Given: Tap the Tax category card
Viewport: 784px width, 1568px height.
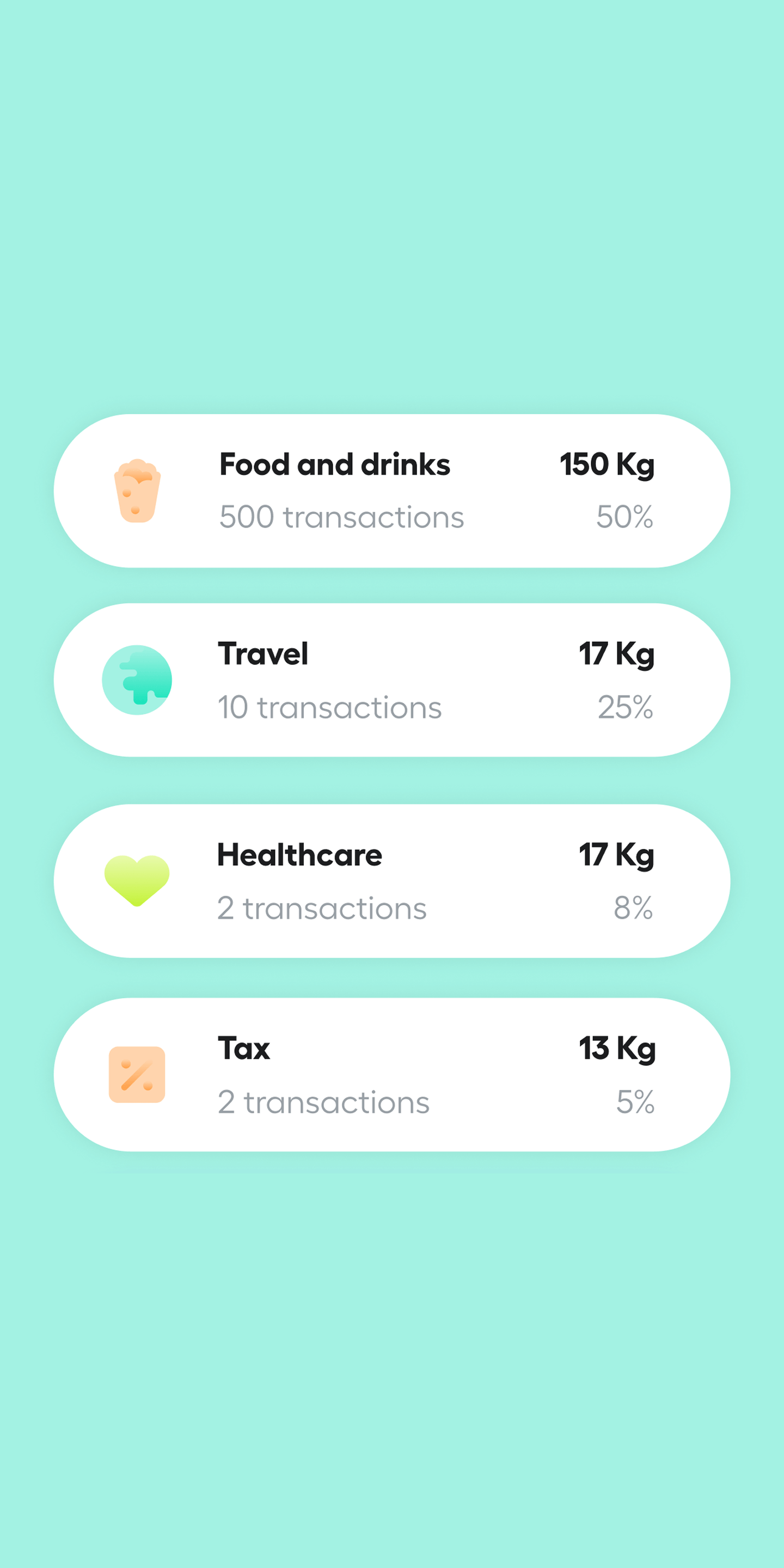Looking at the screenshot, I should click(391, 1074).
